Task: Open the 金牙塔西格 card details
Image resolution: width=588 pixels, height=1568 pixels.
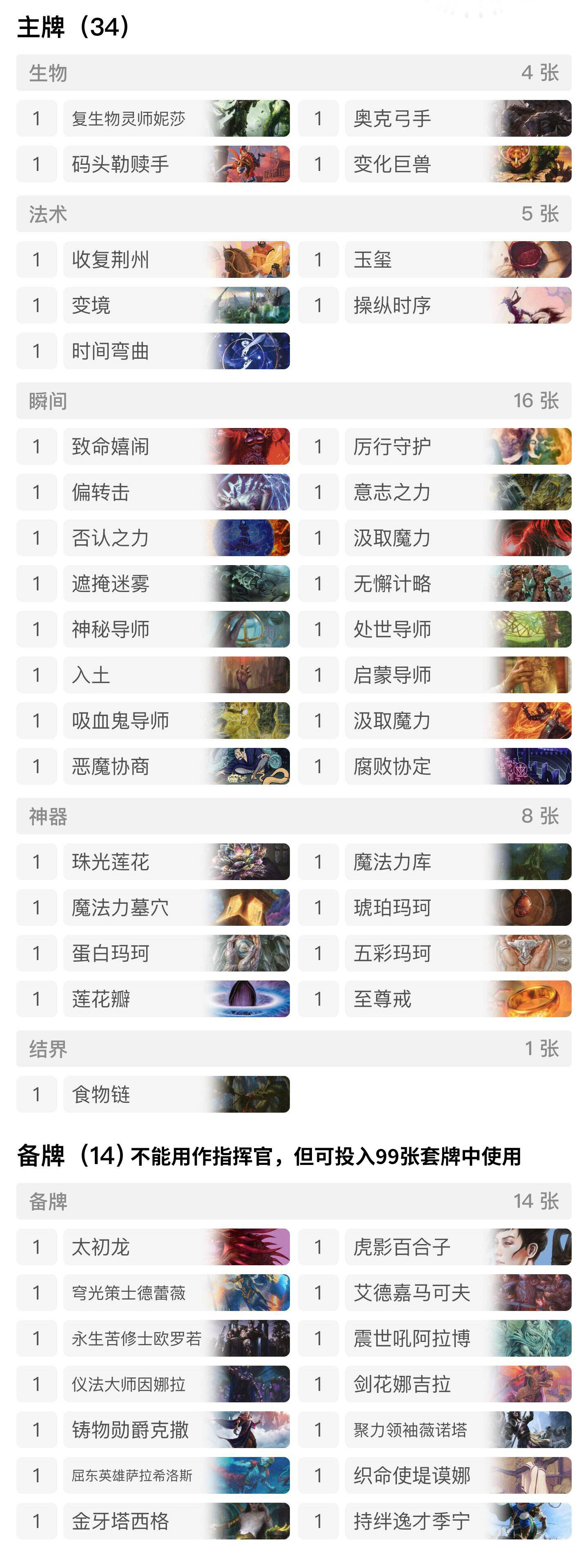Action: tap(176, 1521)
